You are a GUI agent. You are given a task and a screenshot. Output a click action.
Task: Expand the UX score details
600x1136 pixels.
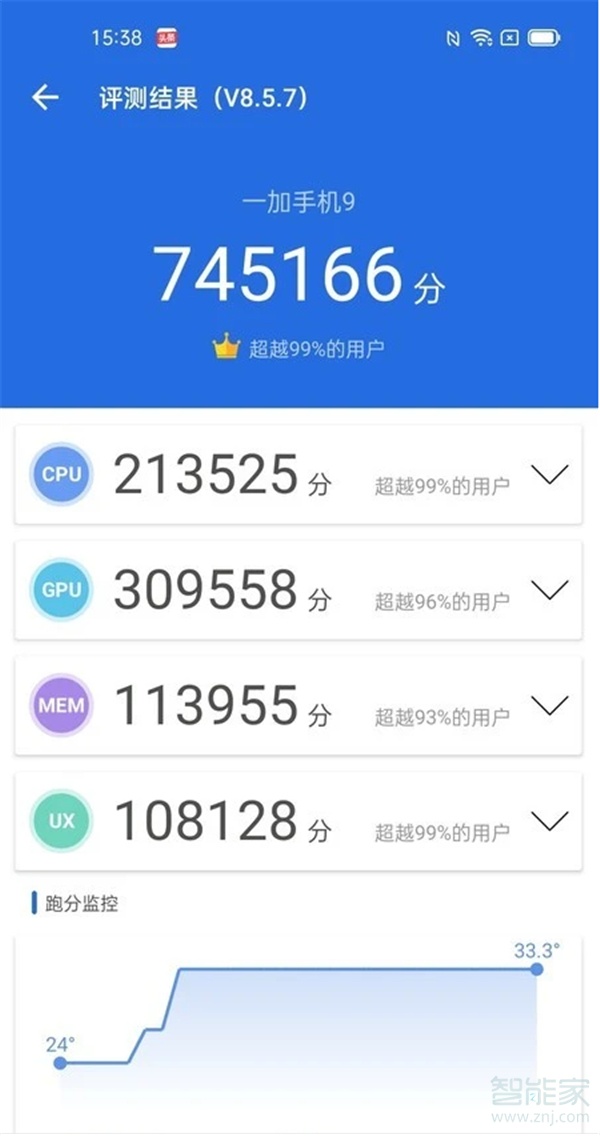point(549,822)
